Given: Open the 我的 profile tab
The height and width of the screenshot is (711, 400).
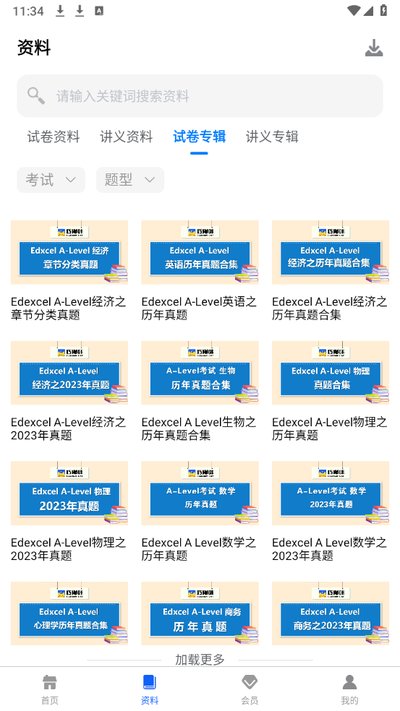Looking at the screenshot, I should pos(350,689).
